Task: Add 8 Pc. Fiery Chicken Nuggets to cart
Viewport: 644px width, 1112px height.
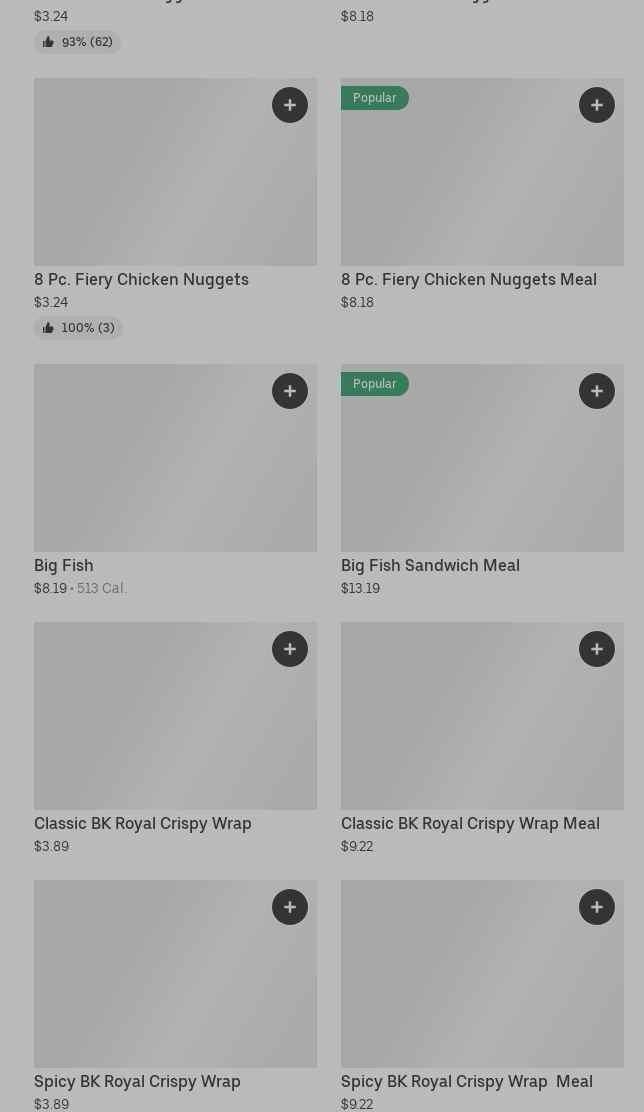Action: [290, 105]
